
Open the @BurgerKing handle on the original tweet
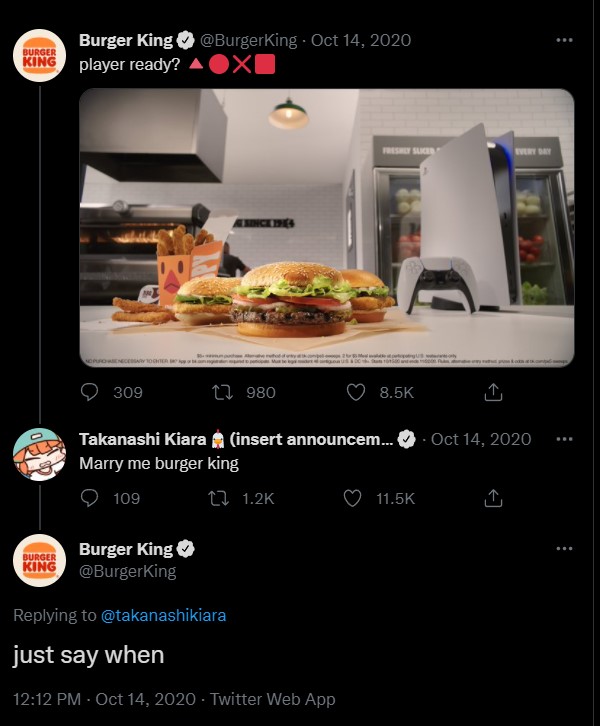point(249,40)
